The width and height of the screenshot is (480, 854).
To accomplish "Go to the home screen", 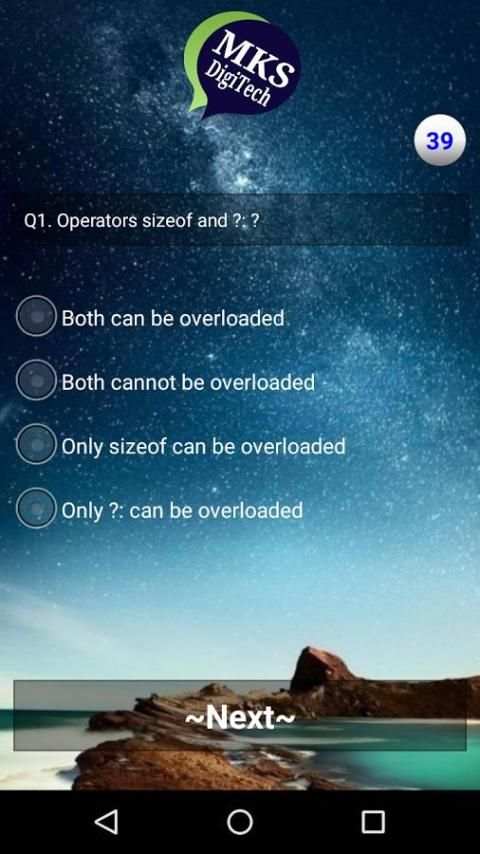I will click(240, 821).
